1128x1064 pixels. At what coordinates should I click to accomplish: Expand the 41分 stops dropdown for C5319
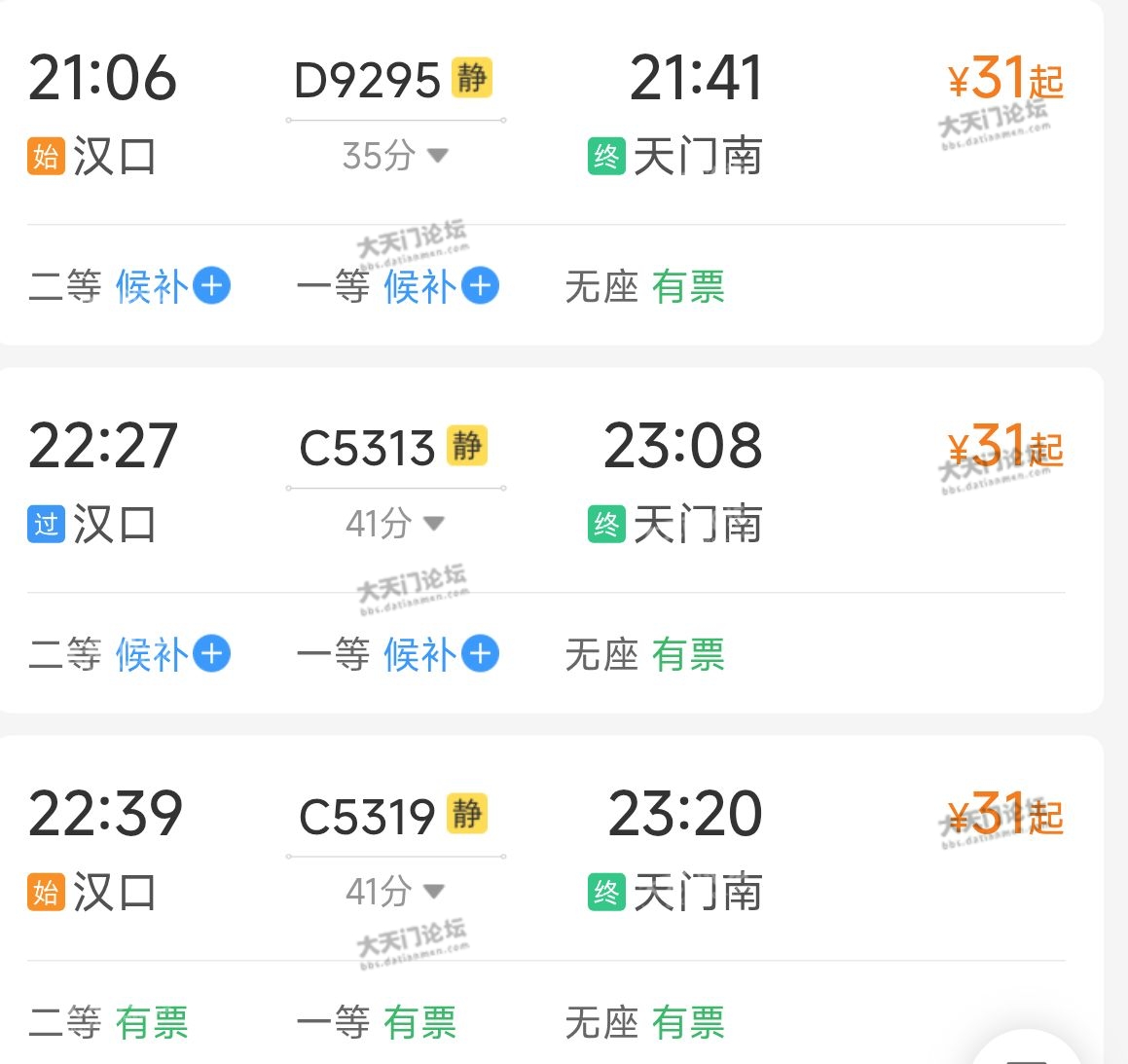click(395, 892)
